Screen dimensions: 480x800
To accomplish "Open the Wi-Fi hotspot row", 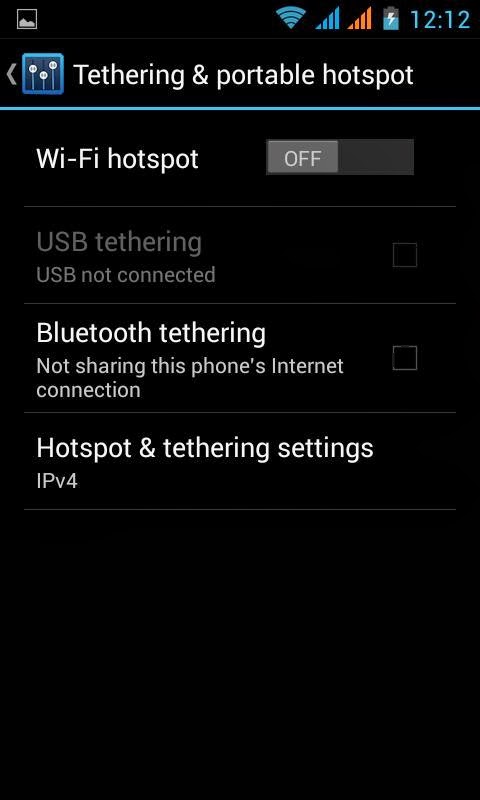I will 240,158.
